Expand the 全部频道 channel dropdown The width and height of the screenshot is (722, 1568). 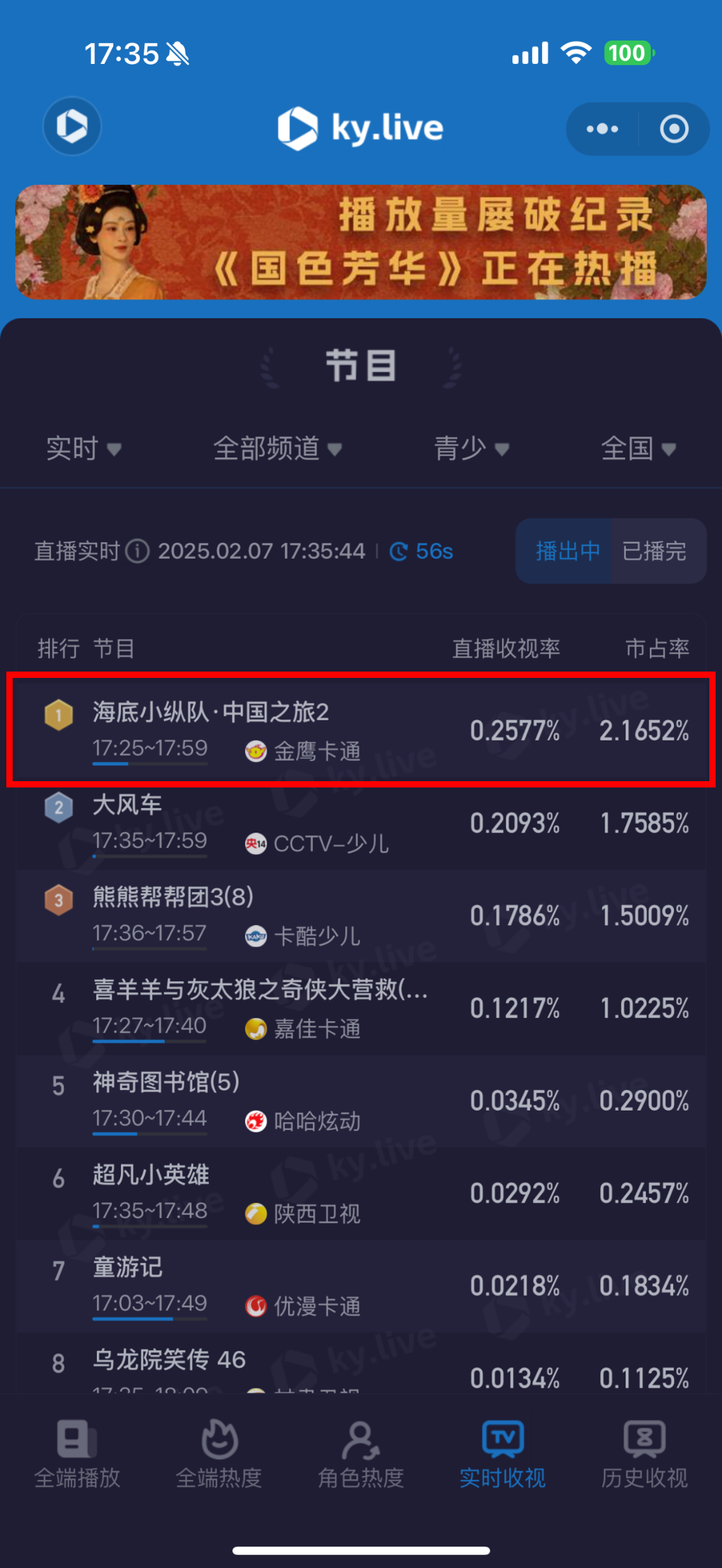click(278, 449)
